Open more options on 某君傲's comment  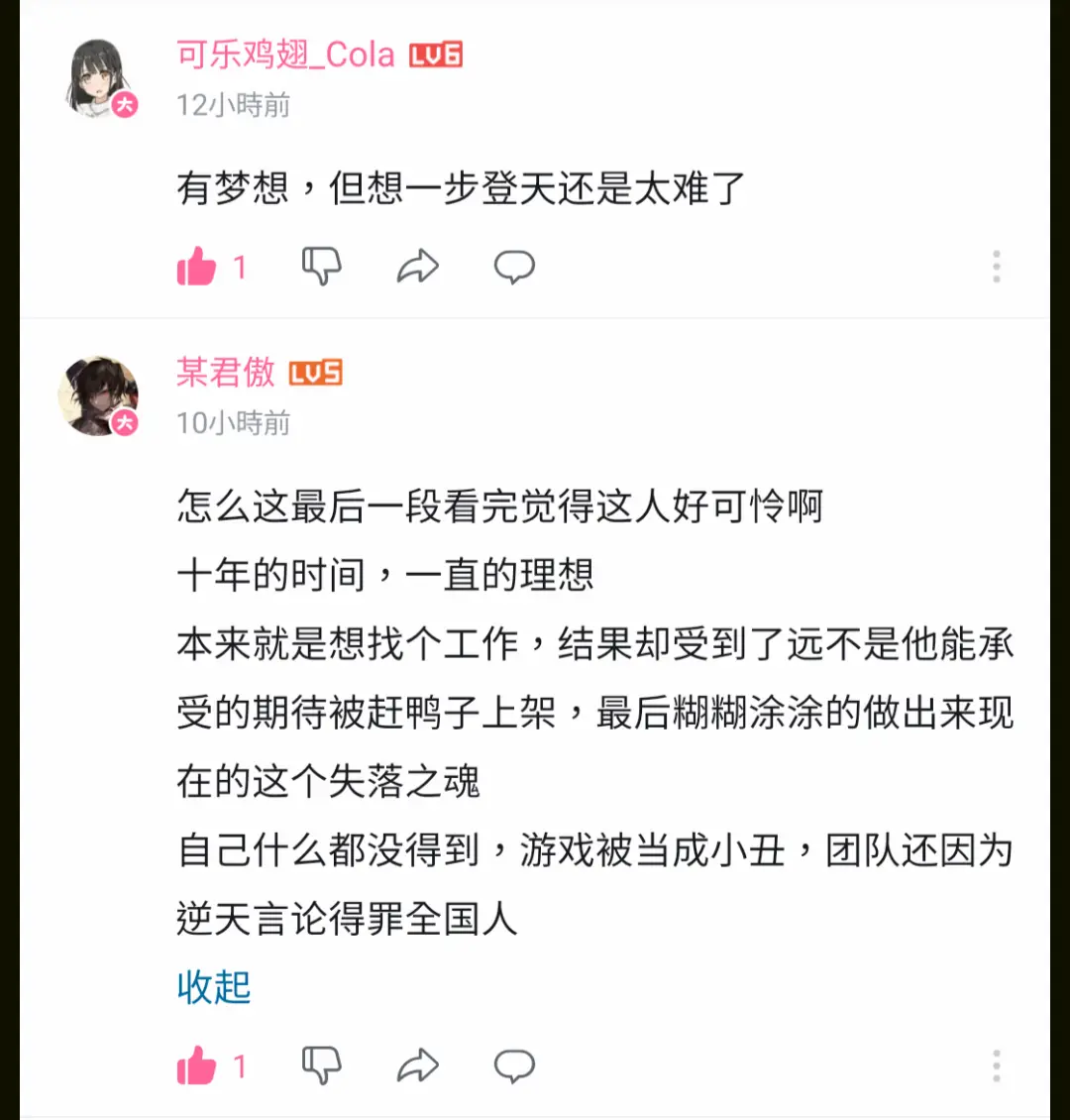point(997,1066)
